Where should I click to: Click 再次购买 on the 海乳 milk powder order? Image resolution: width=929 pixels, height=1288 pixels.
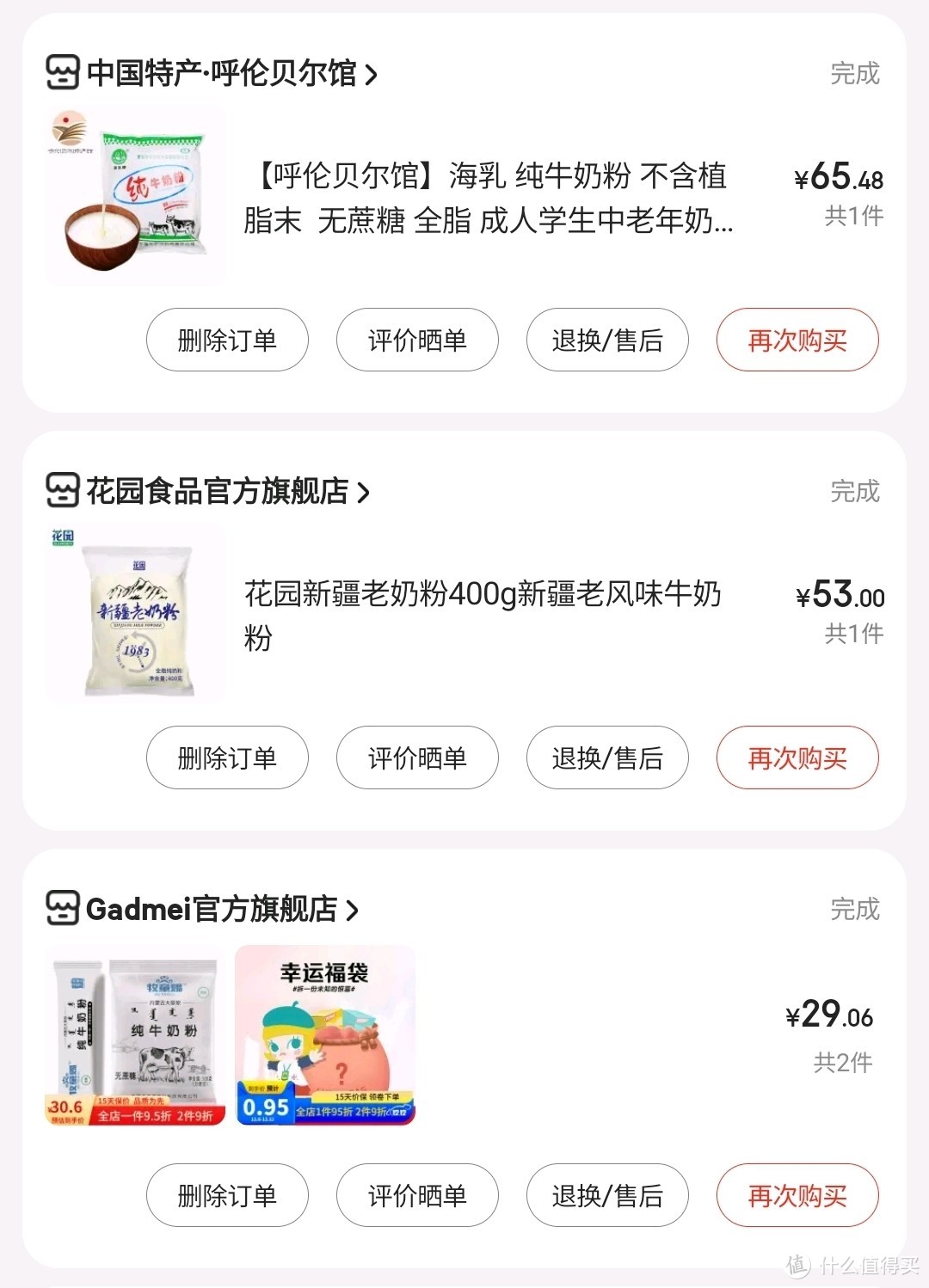[797, 340]
